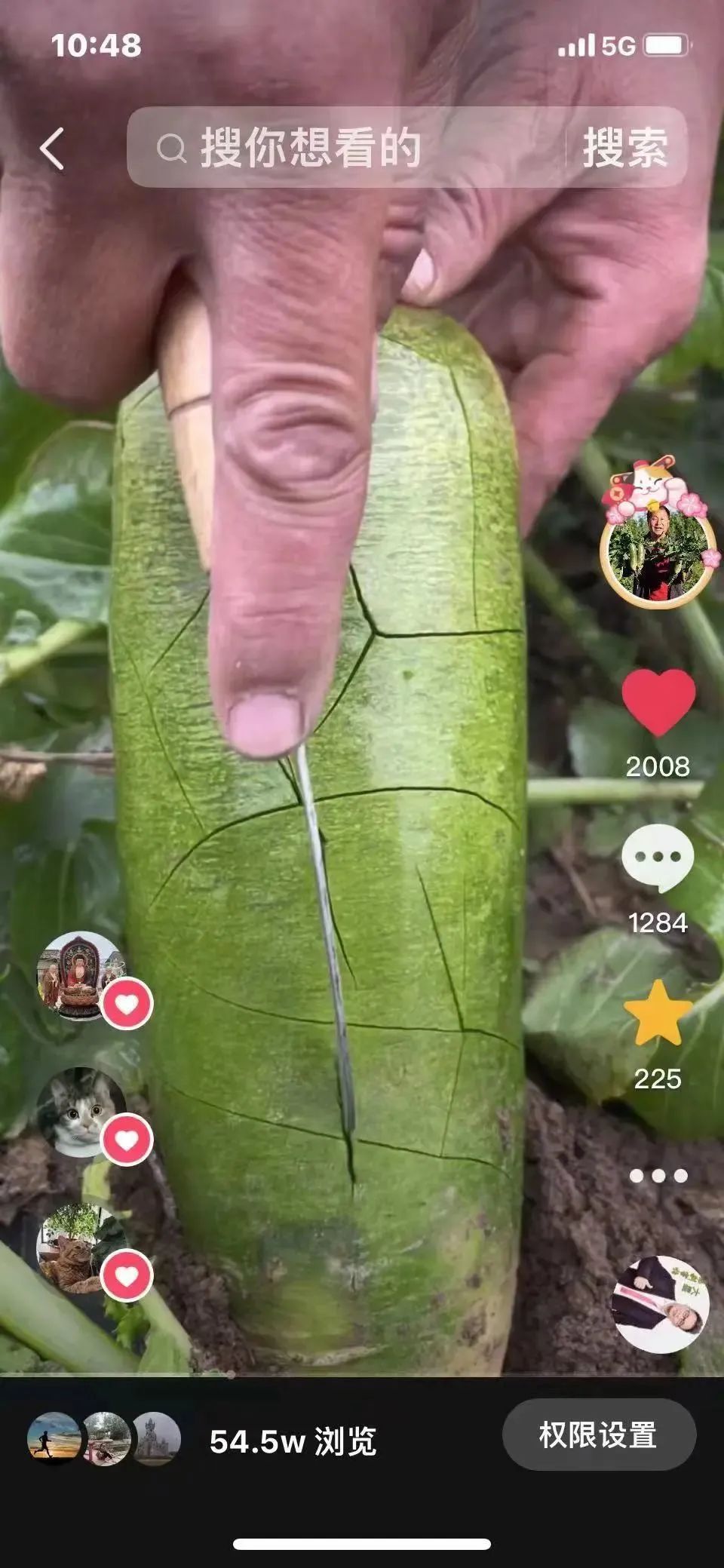724x1568 pixels.
Task: Like this video with the heart
Action: (x=658, y=702)
